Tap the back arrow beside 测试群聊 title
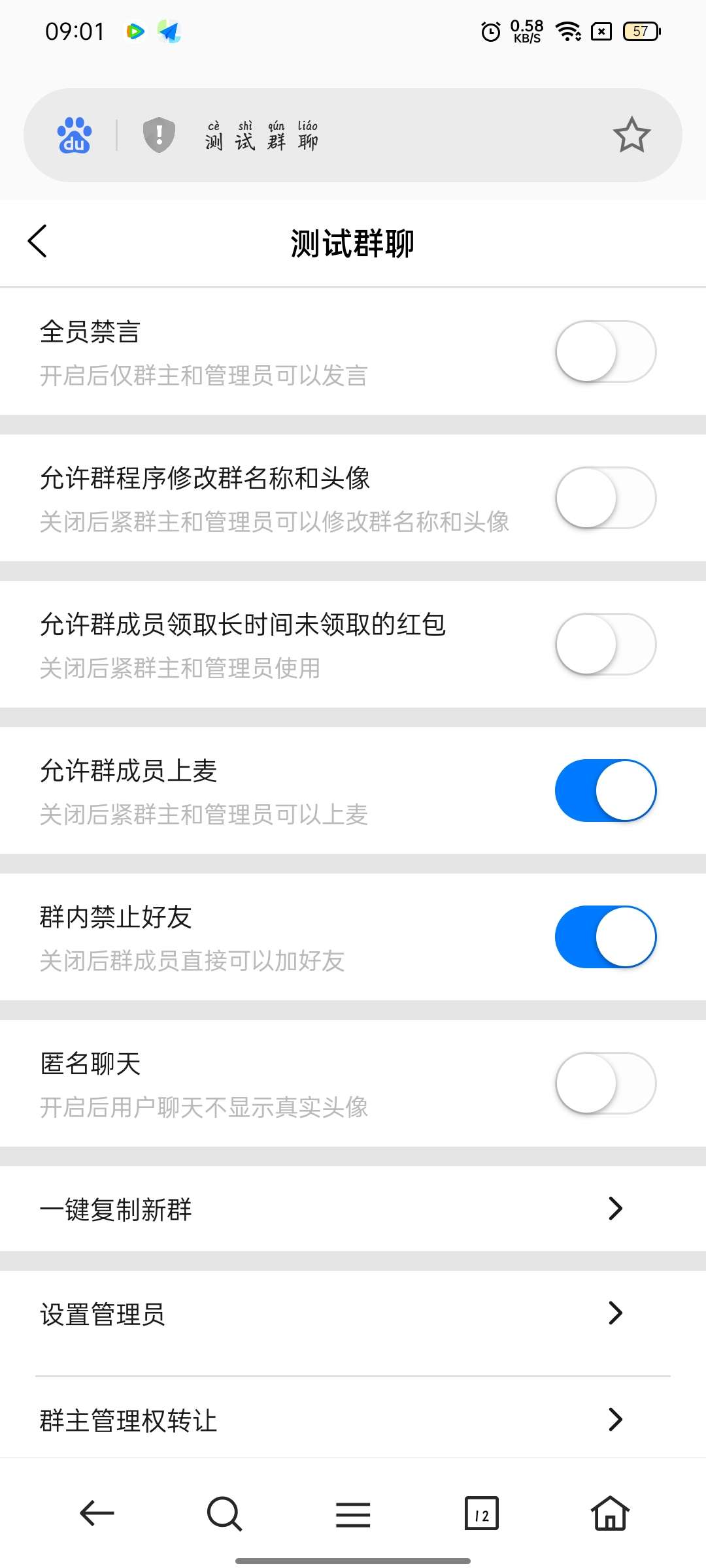The width and height of the screenshot is (706, 1568). click(37, 242)
